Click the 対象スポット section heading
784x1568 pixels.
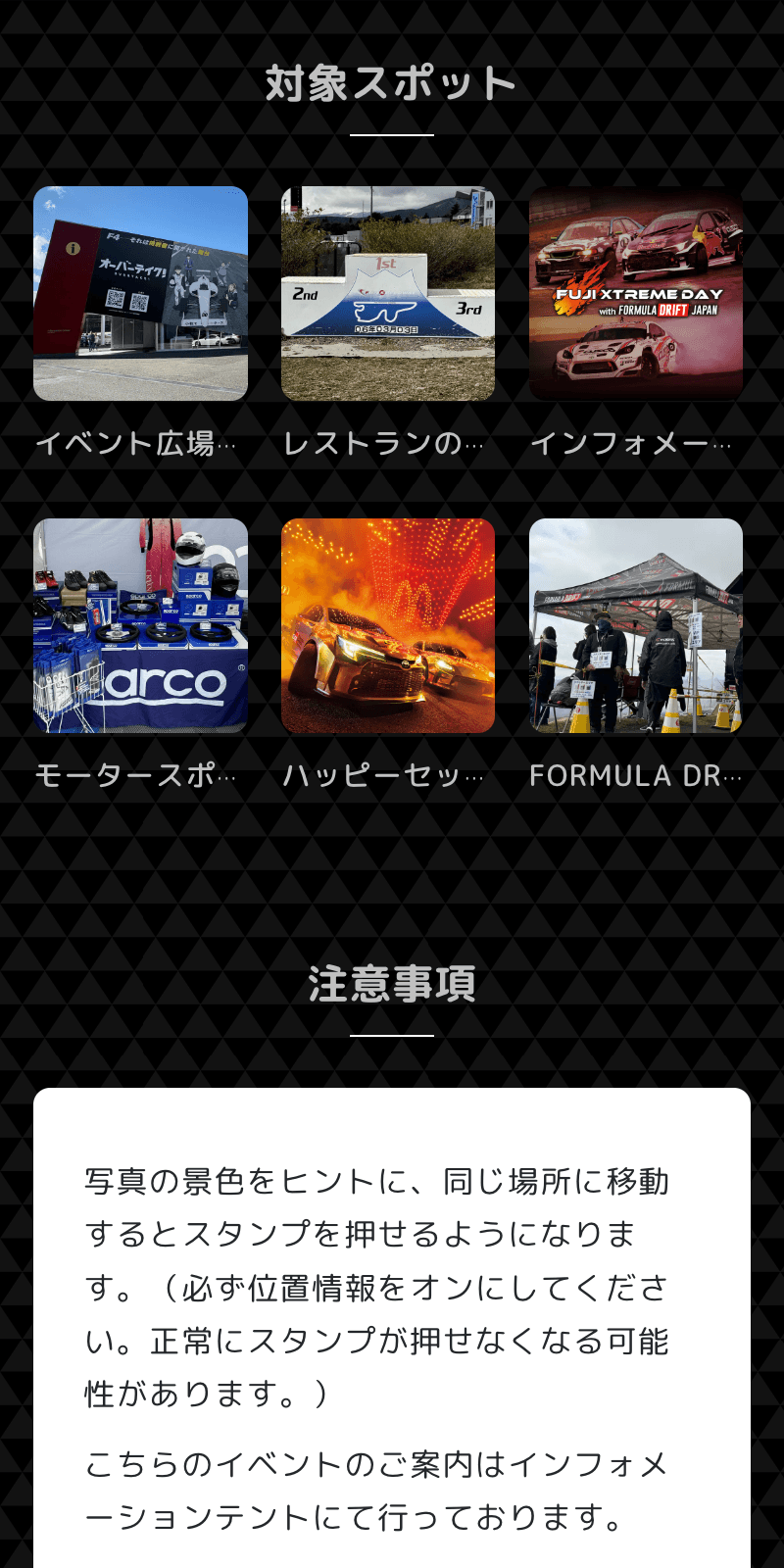pyautogui.click(x=392, y=83)
